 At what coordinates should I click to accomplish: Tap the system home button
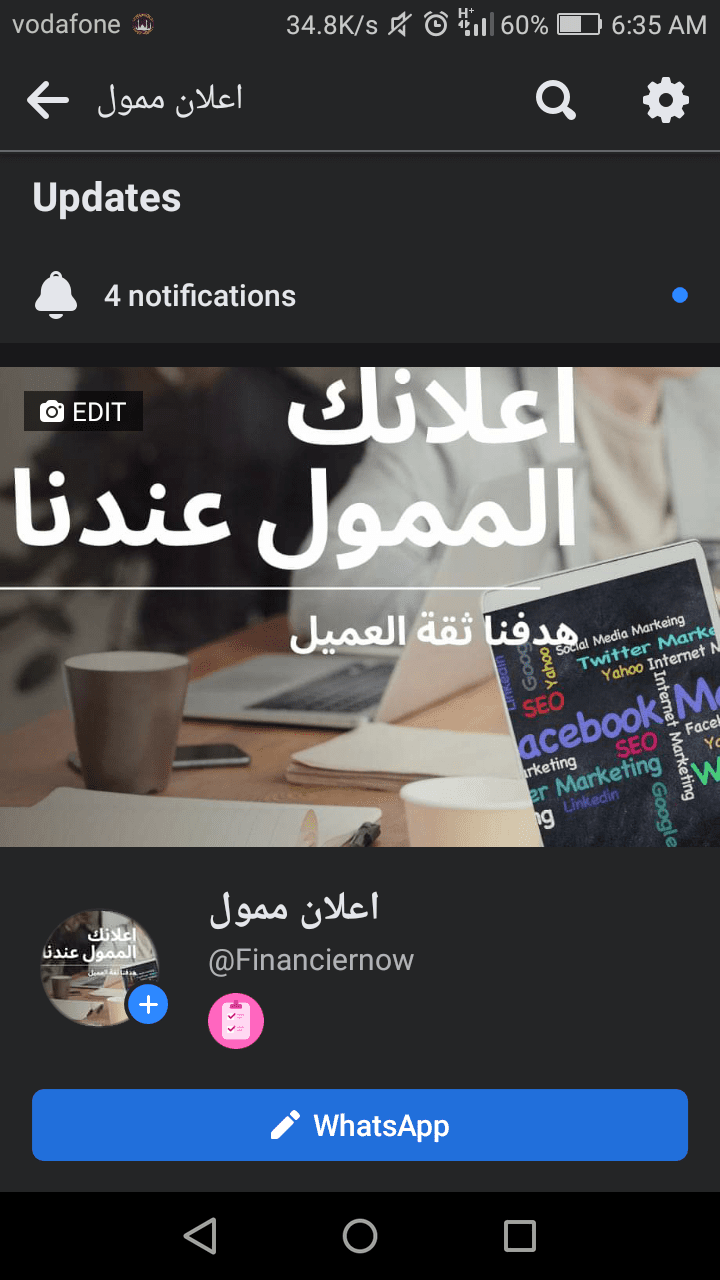pyautogui.click(x=360, y=1236)
